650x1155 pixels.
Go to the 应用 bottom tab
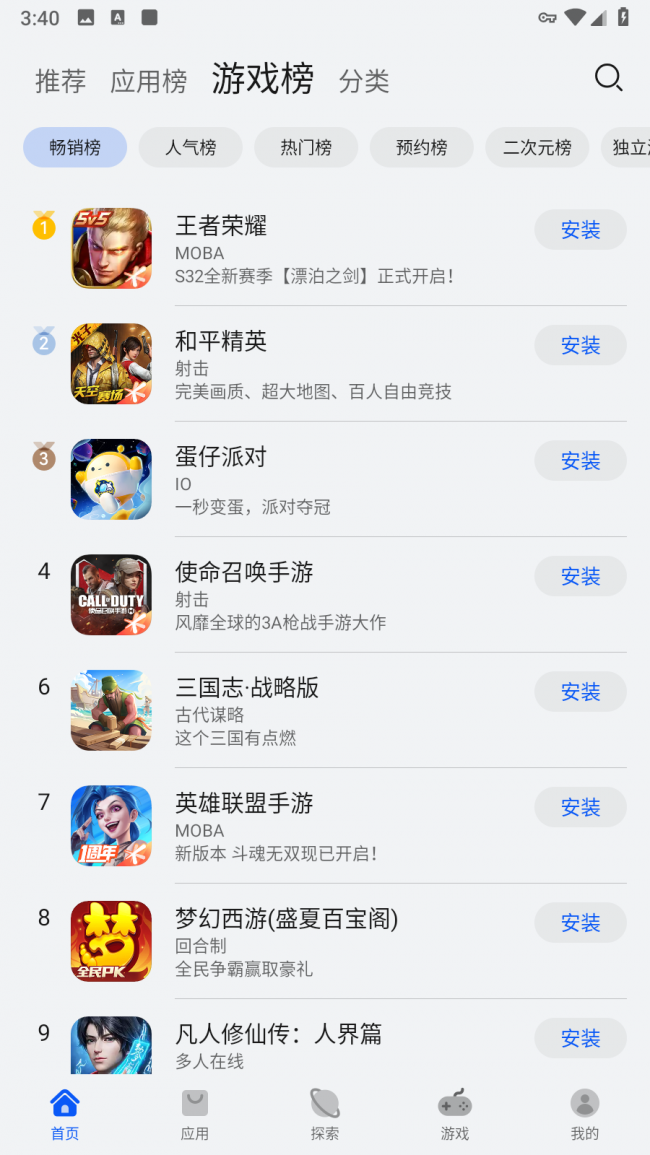click(x=195, y=1114)
